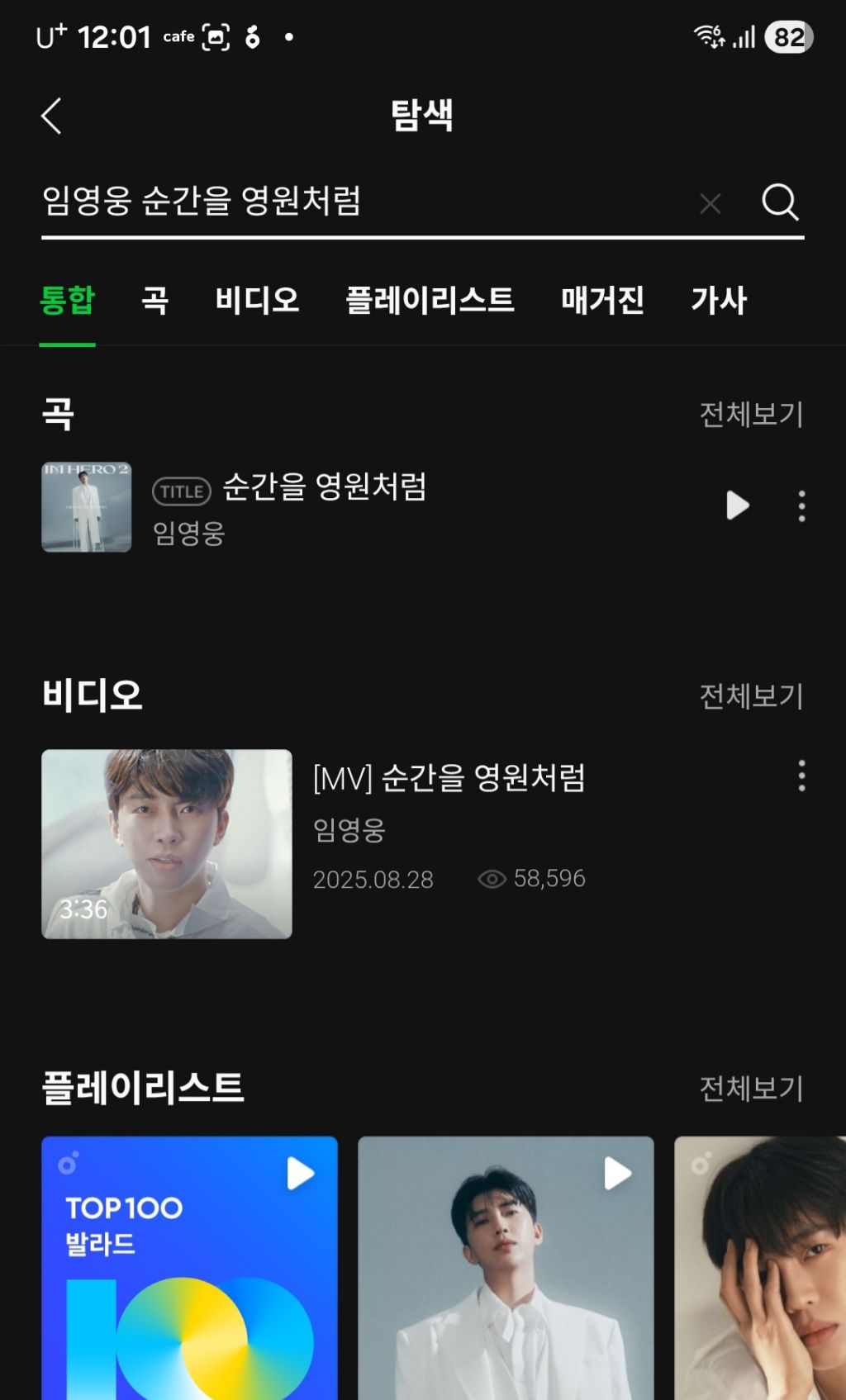Go back using the top-left arrow

click(51, 116)
